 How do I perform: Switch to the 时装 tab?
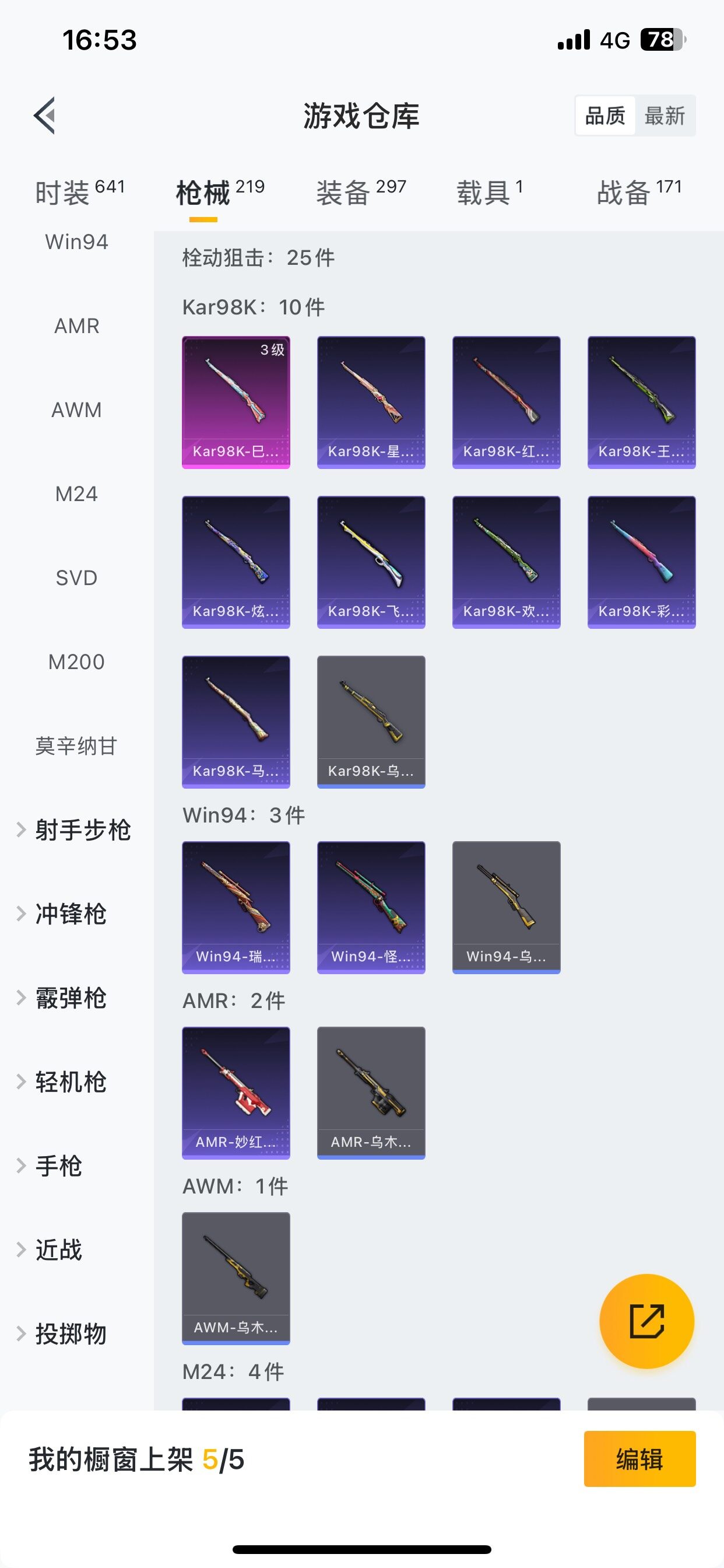pyautogui.click(x=79, y=192)
